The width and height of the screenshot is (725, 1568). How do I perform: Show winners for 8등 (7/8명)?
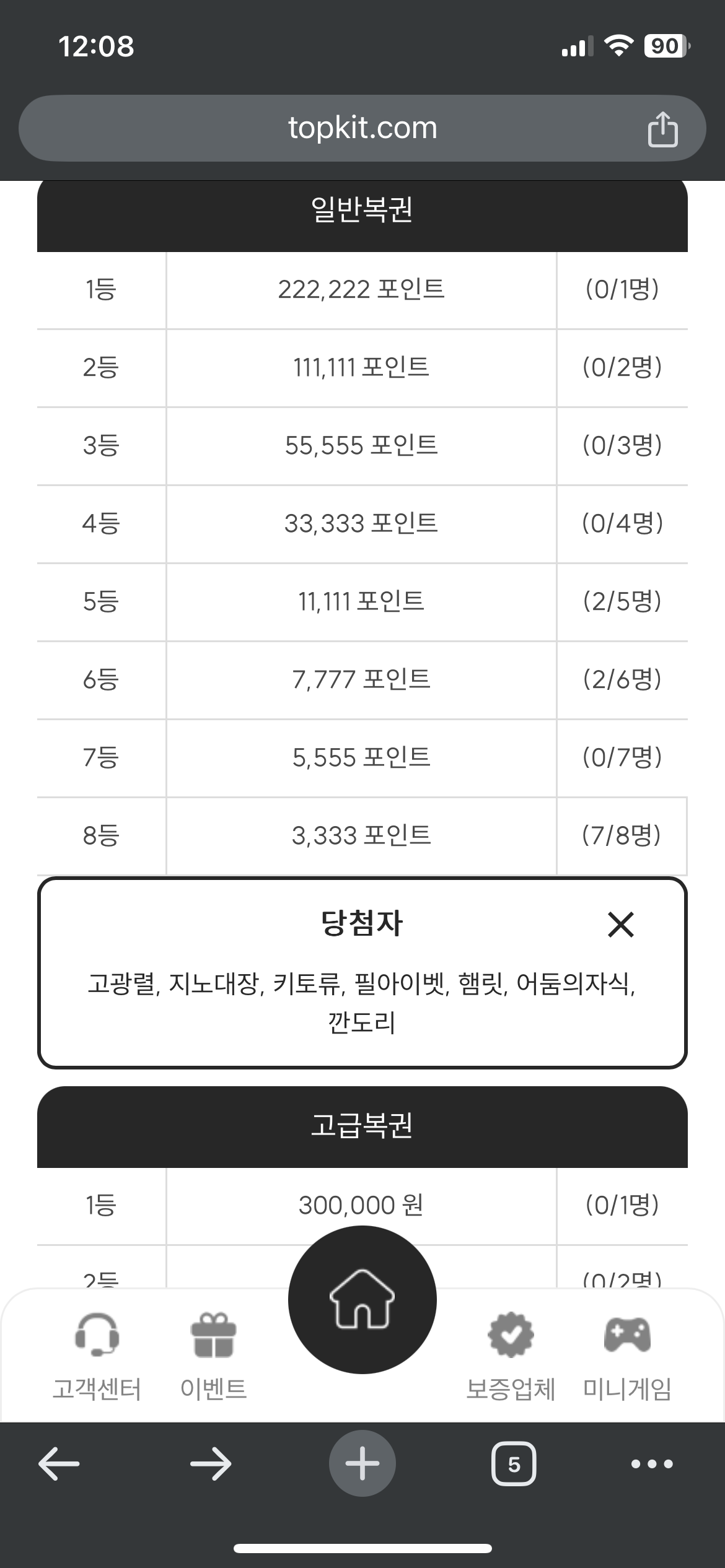tap(622, 835)
